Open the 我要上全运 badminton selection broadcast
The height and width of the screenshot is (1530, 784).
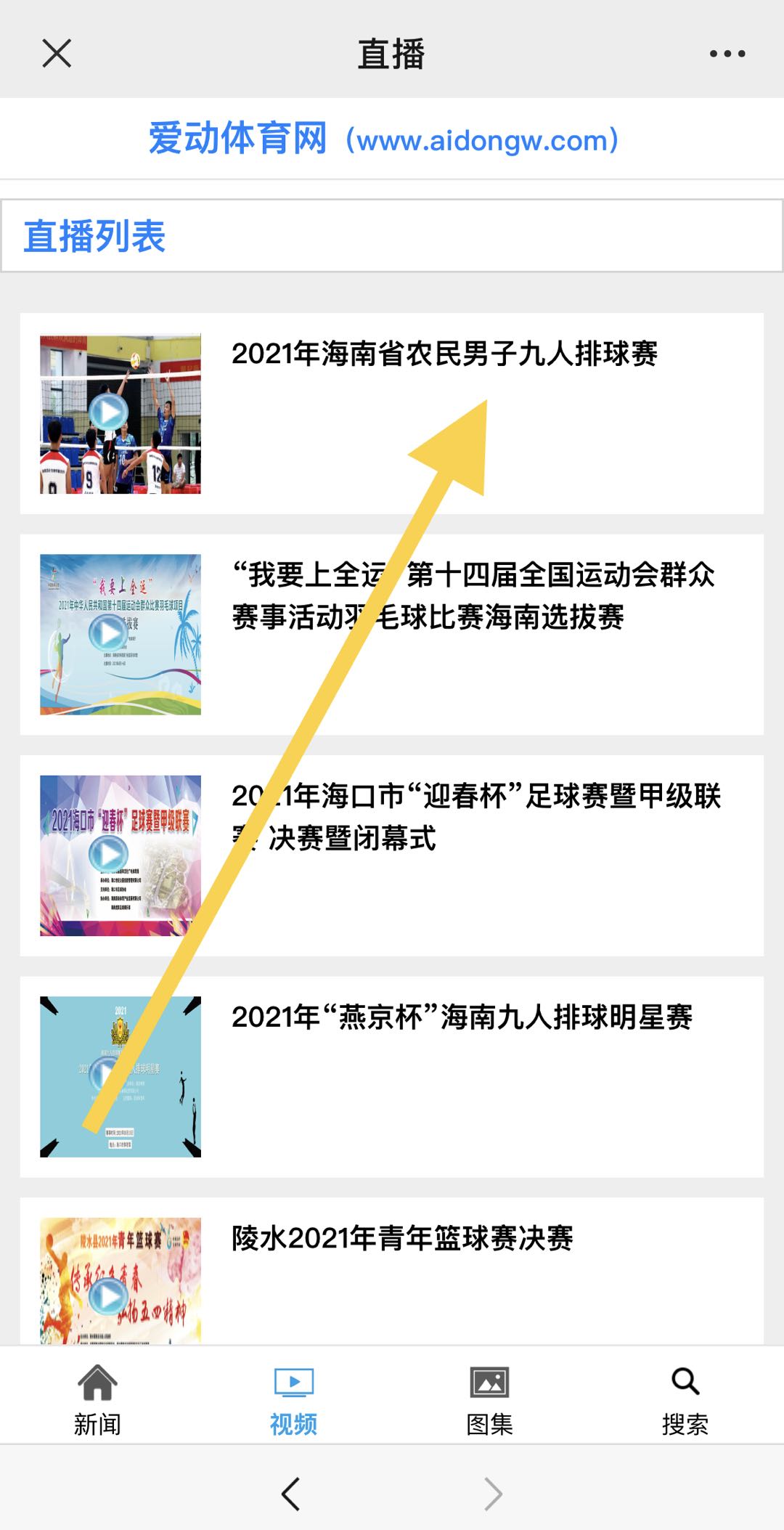[x=472, y=595]
